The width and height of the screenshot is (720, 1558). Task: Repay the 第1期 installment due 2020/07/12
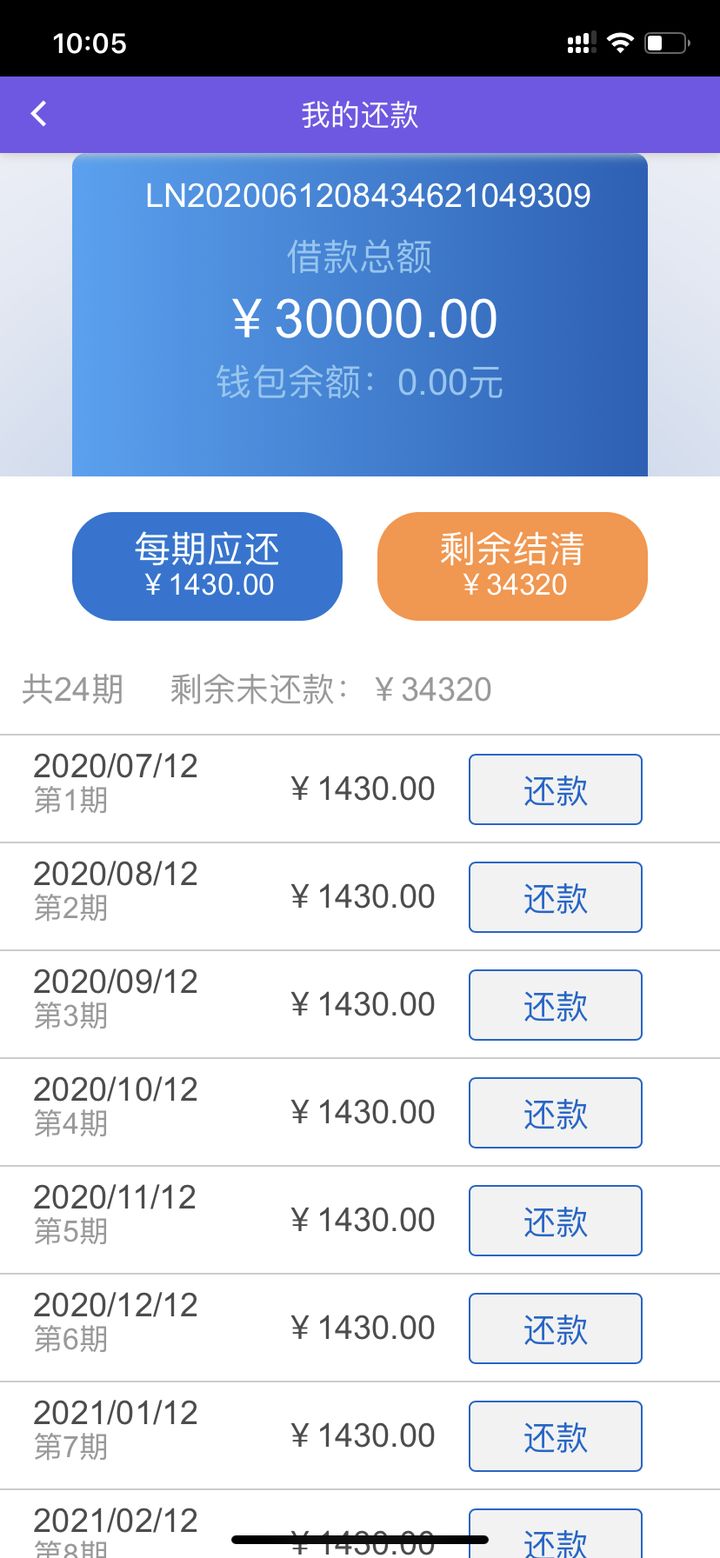555,790
